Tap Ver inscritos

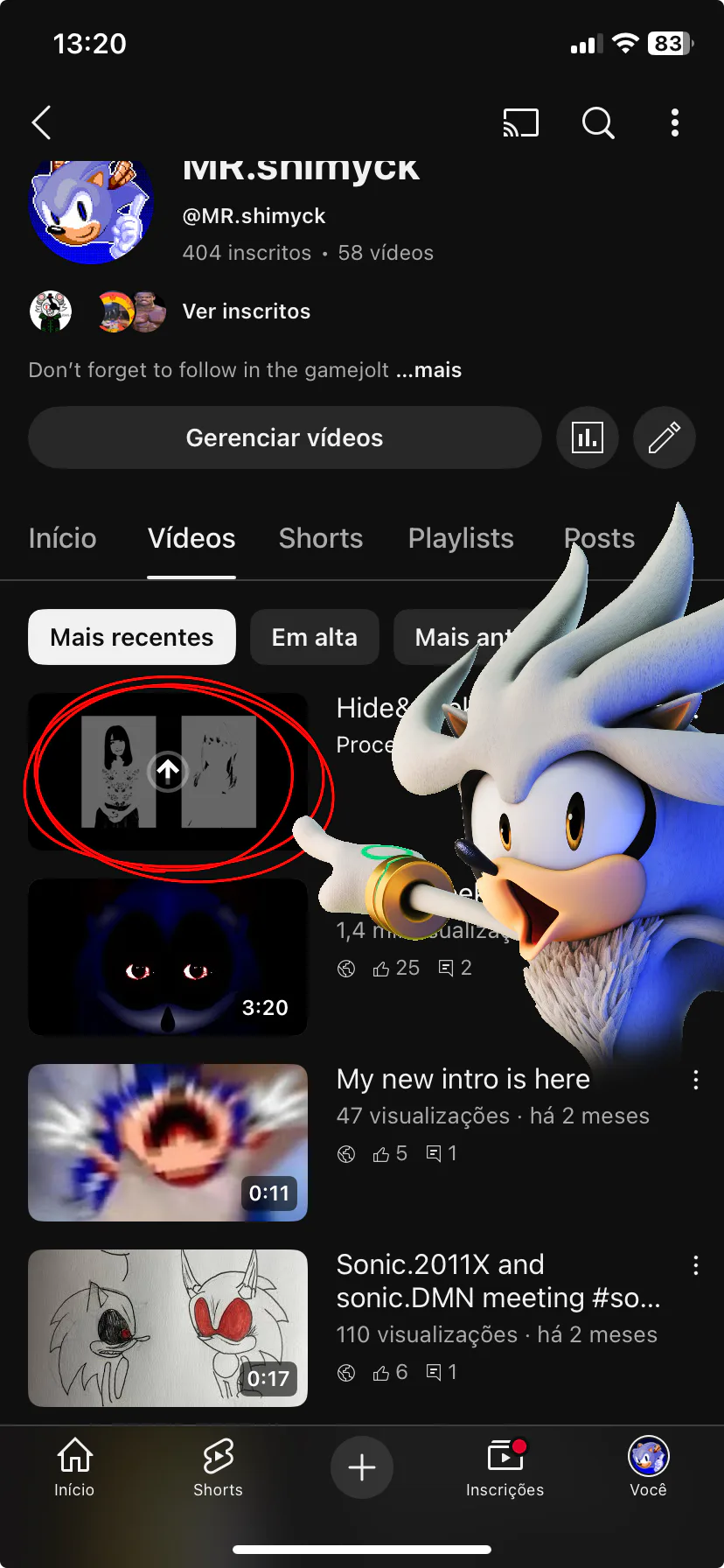(x=246, y=311)
